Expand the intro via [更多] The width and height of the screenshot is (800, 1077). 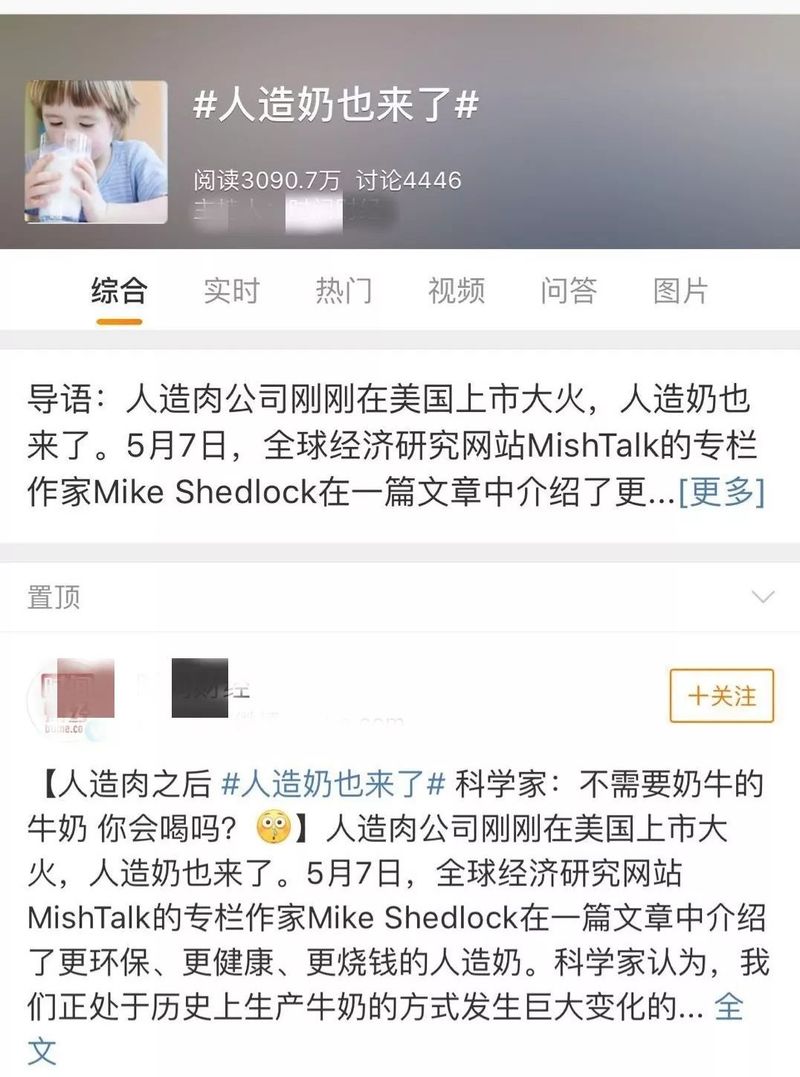click(x=720, y=492)
